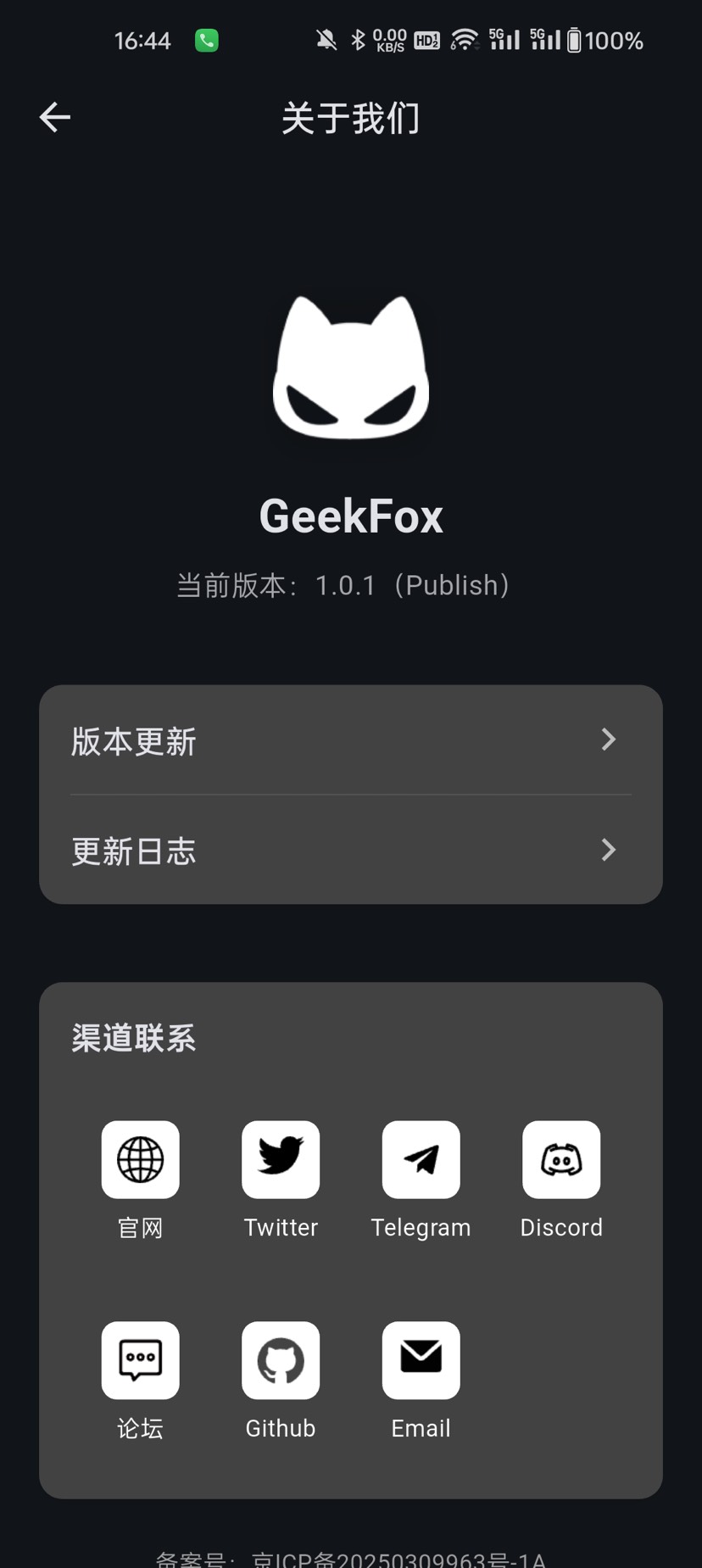Viewport: 702px width, 1568px height.
Task: Send feedback via the Email envelope icon
Action: (421, 1360)
